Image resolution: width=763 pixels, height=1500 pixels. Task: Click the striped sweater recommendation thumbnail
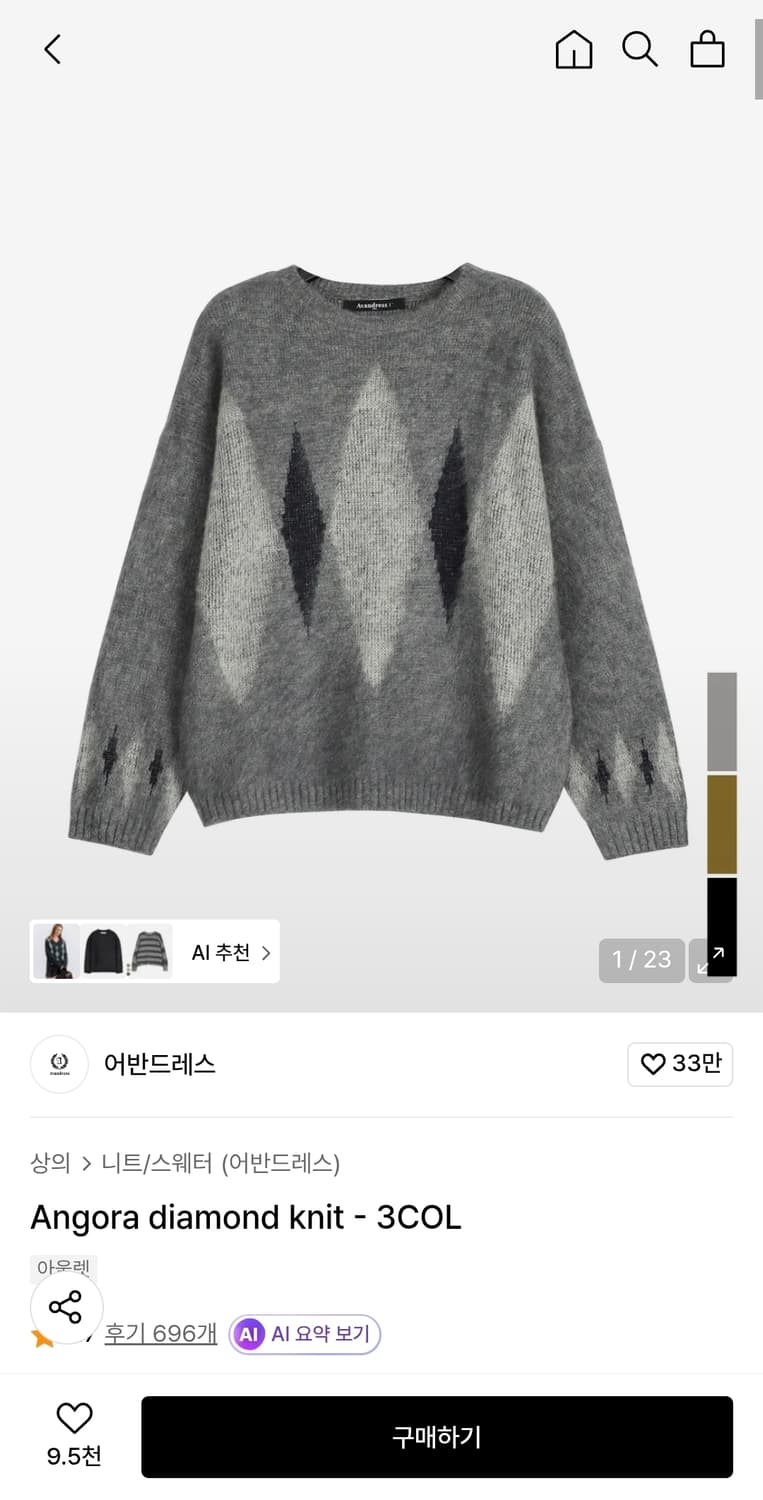pos(152,951)
